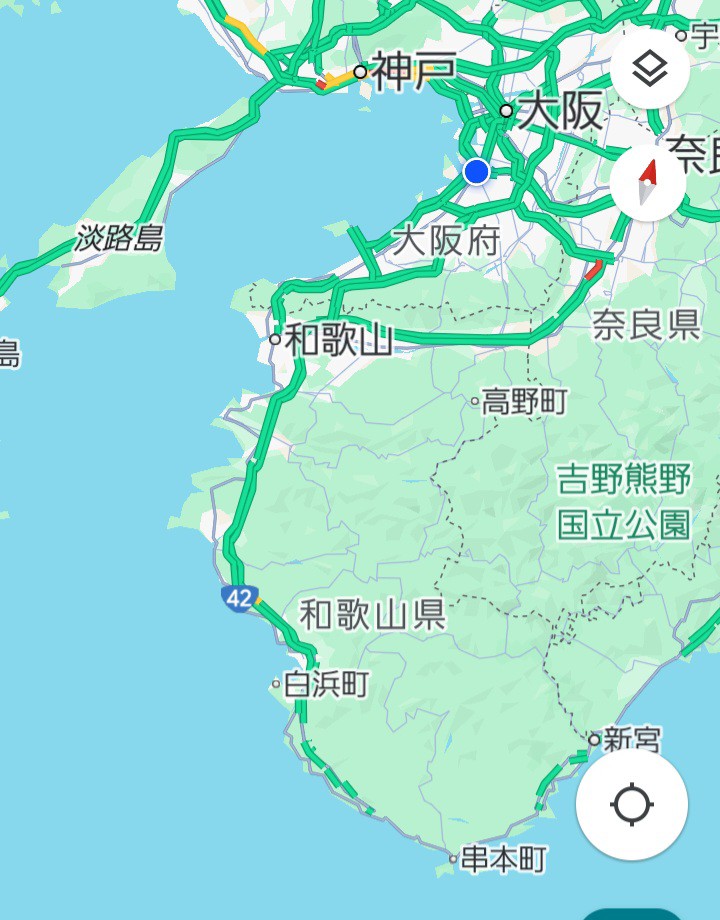This screenshot has height=920, width=720.
Task: Center map on my current location
Action: point(632,804)
